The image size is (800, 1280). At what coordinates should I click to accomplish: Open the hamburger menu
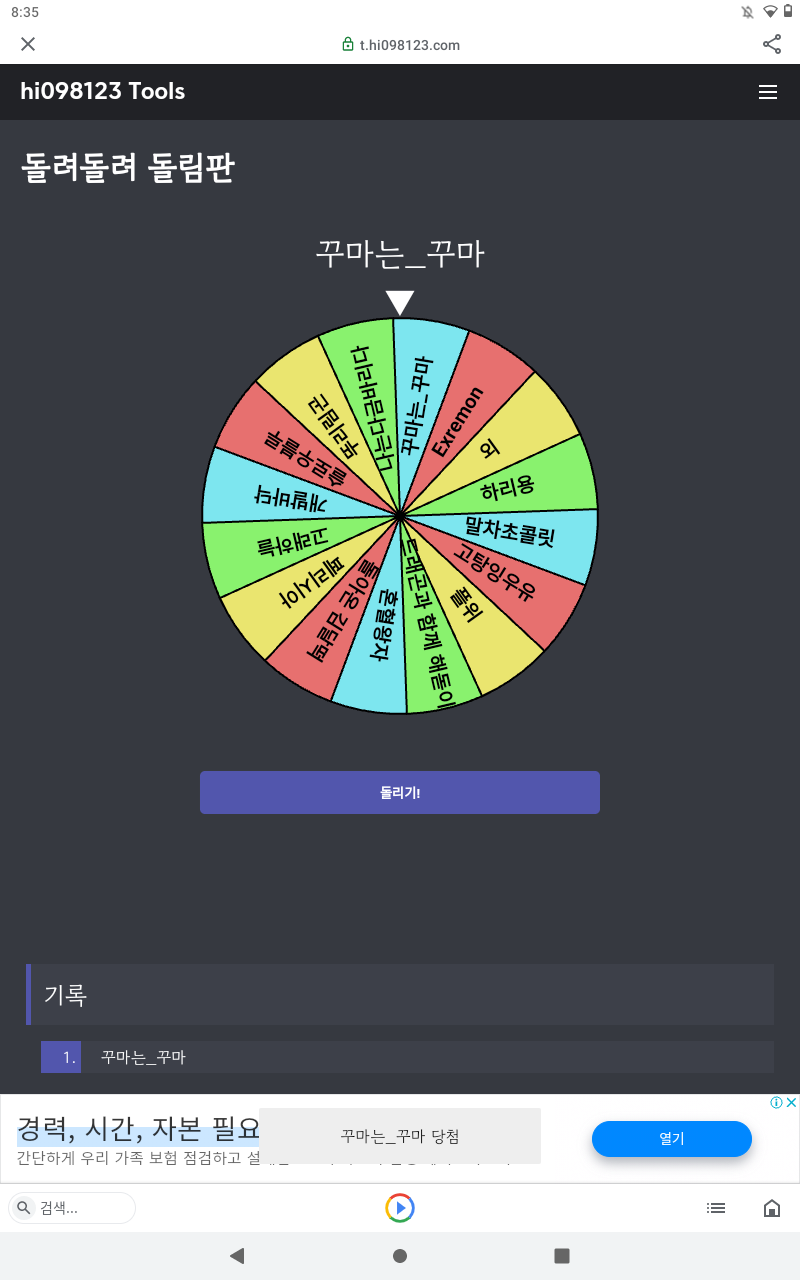[x=768, y=92]
